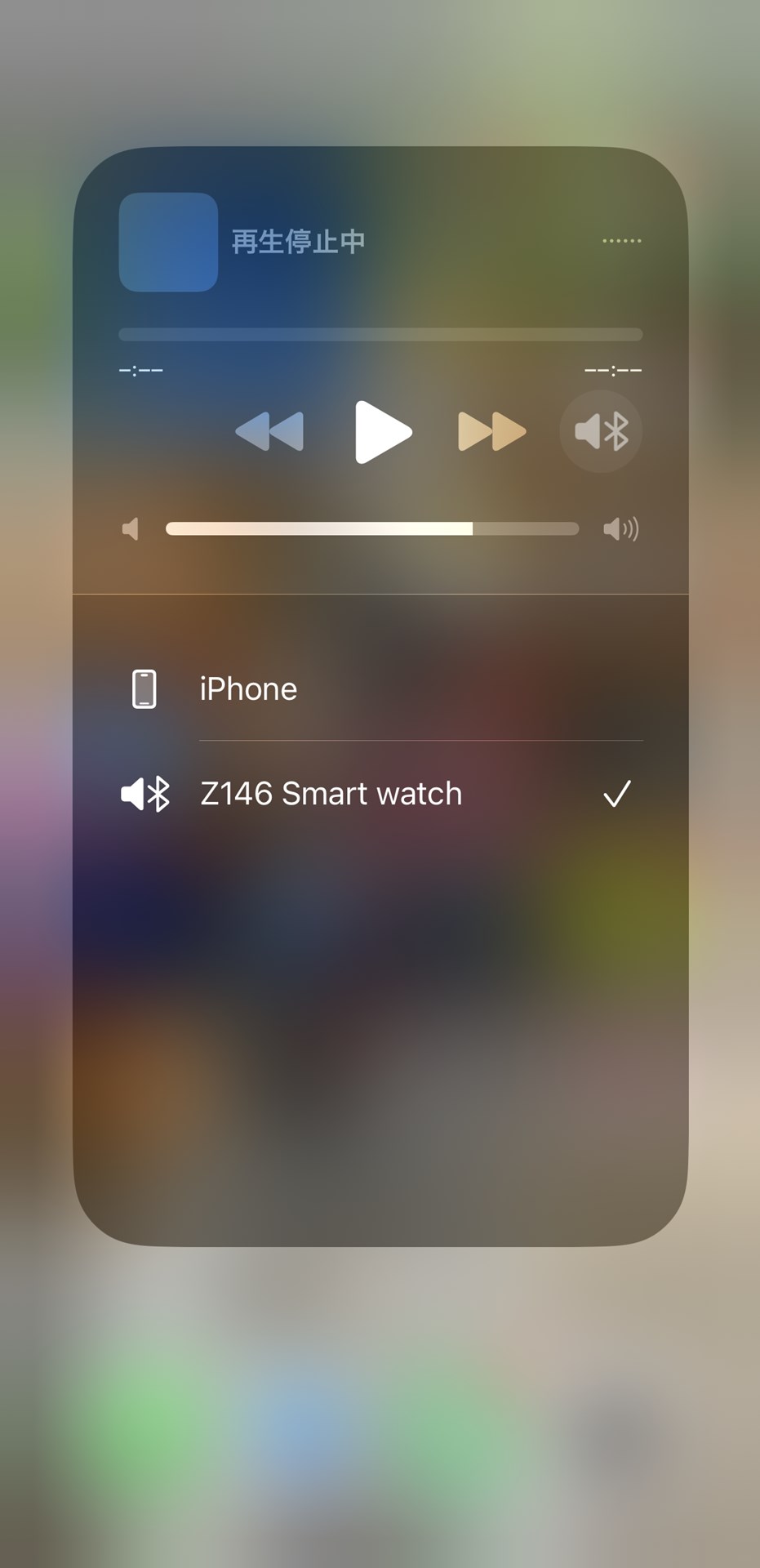Skip back with the rewind button
Viewport: 760px width, 1568px height.
269,431
